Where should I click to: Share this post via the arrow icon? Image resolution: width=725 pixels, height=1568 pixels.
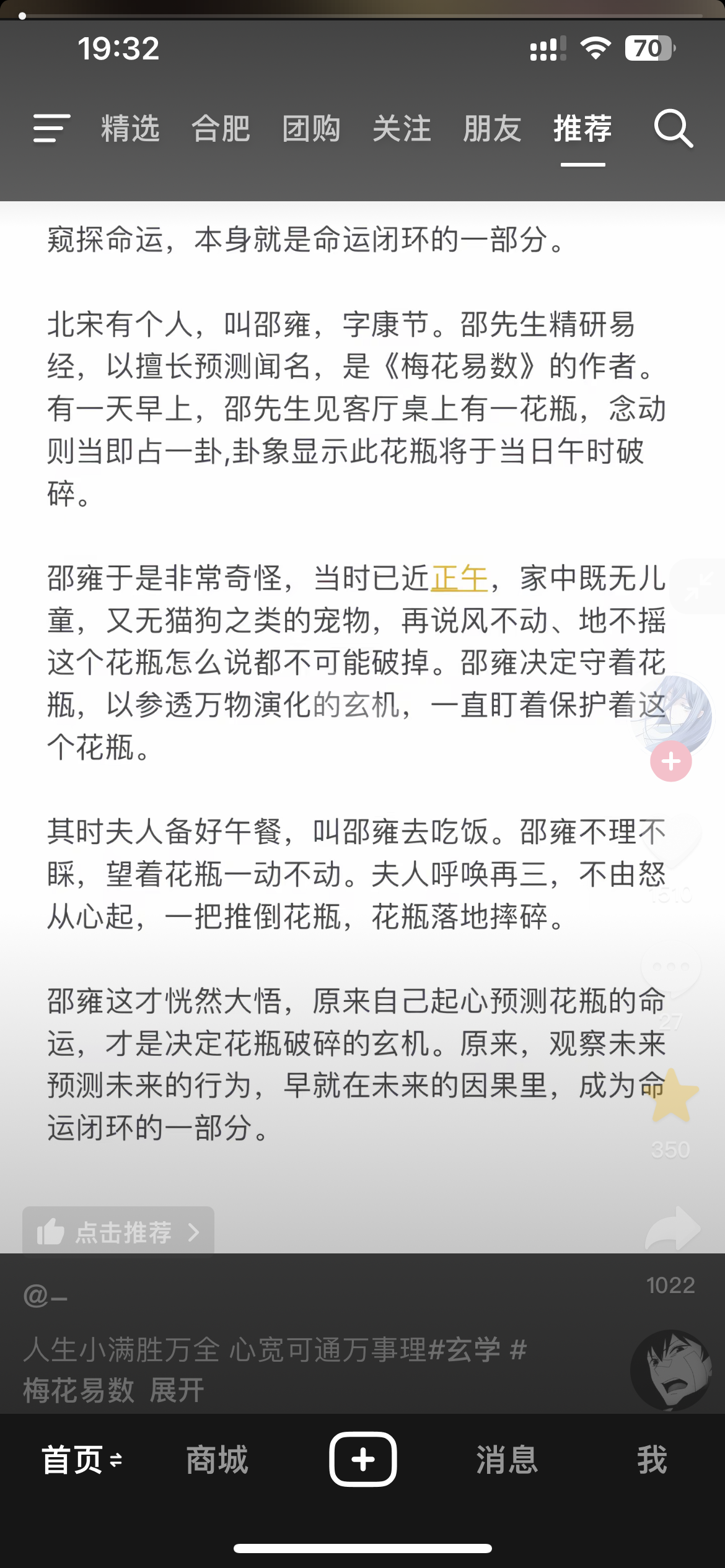pos(672,1229)
